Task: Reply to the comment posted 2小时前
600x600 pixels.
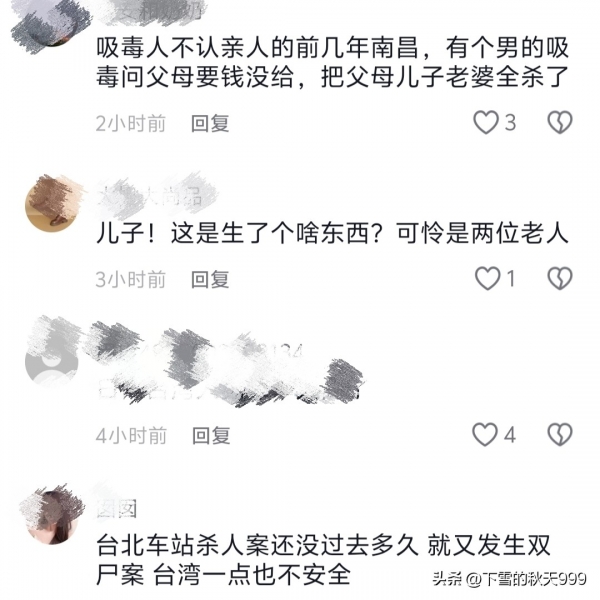Action: 210,123
